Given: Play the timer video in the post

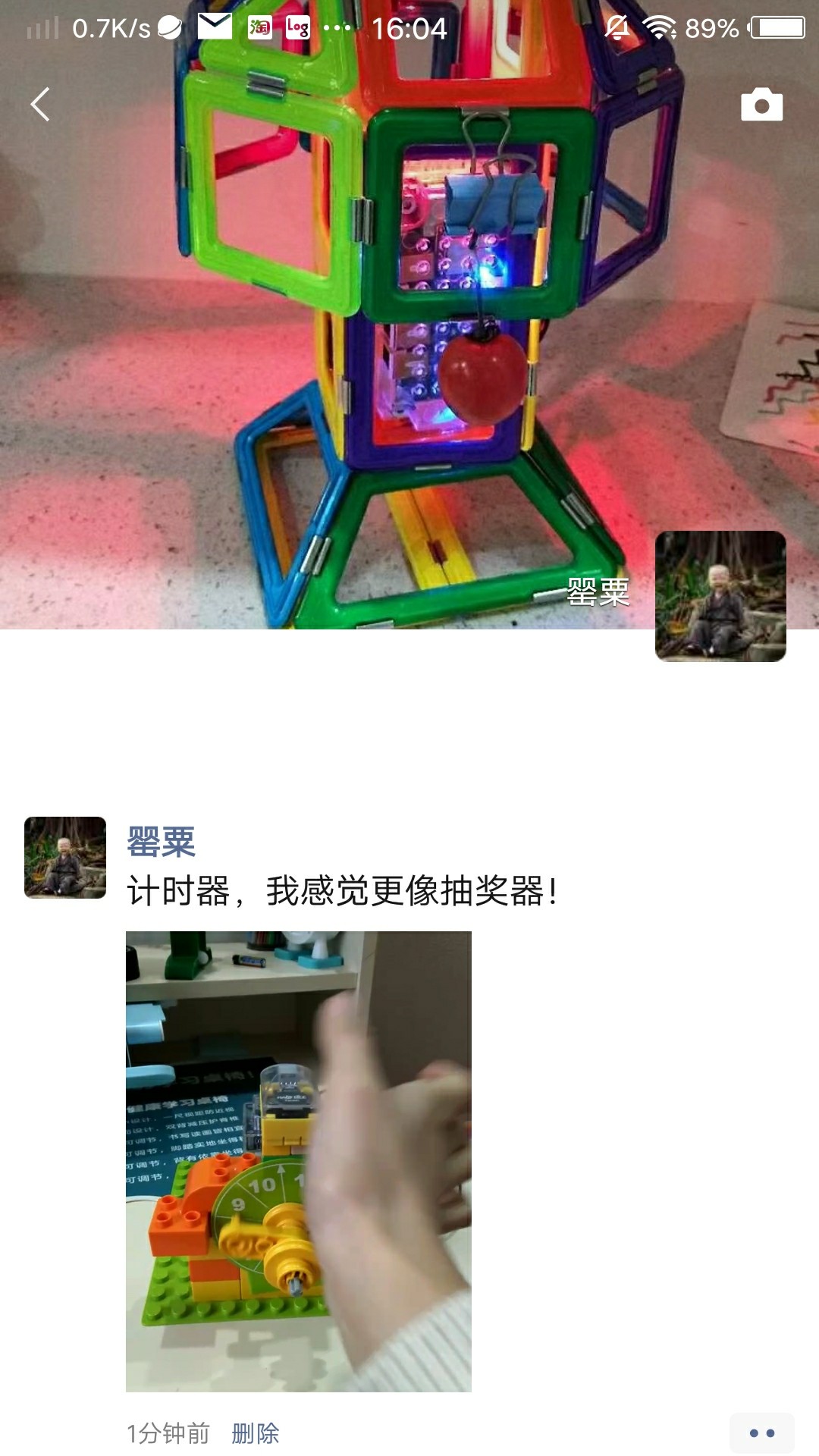Looking at the screenshot, I should click(x=298, y=1161).
